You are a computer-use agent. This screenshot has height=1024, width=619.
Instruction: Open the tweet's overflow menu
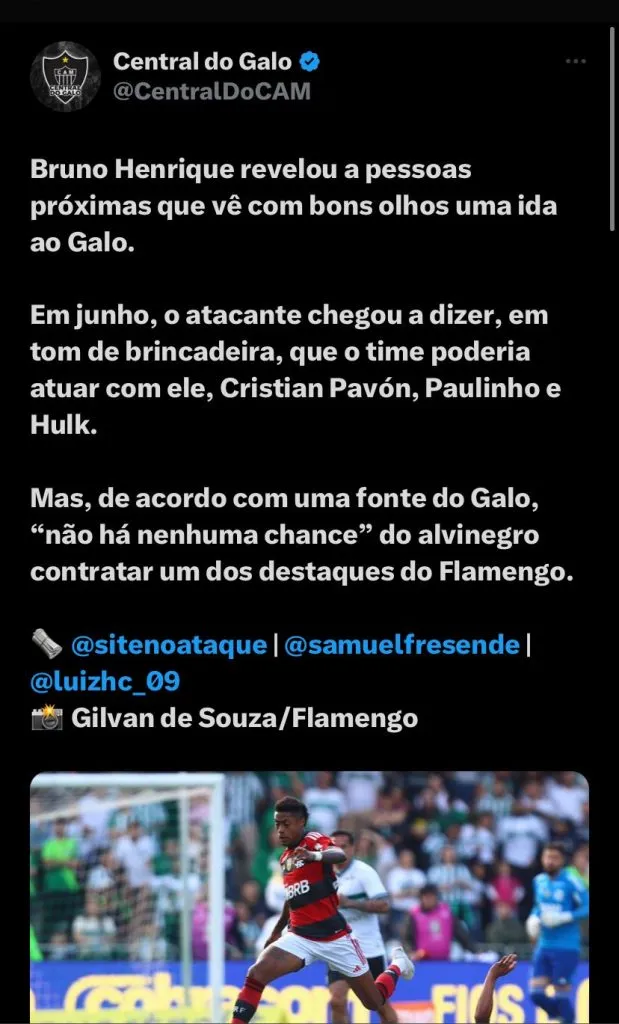point(575,62)
